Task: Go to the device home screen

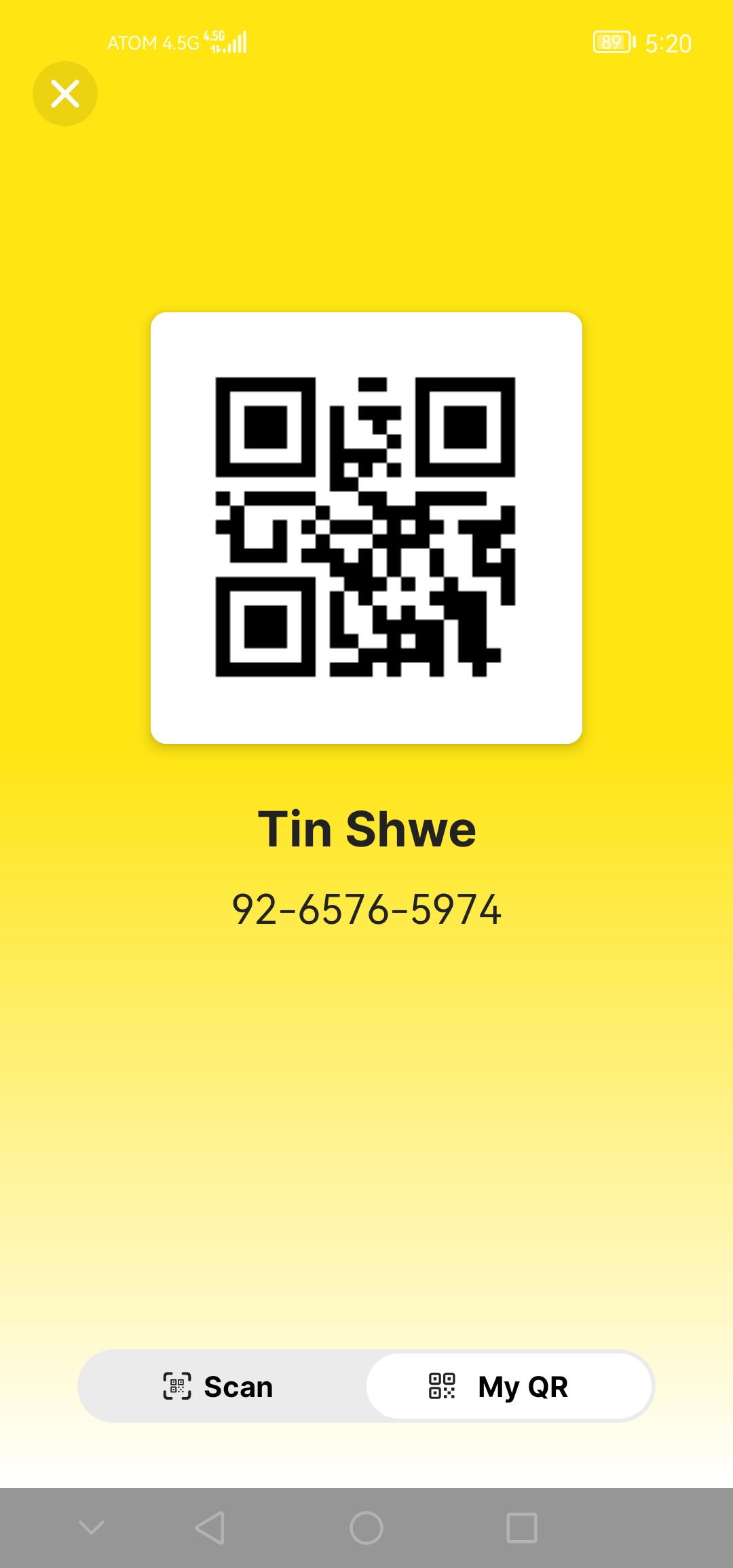Action: pyautogui.click(x=366, y=1528)
